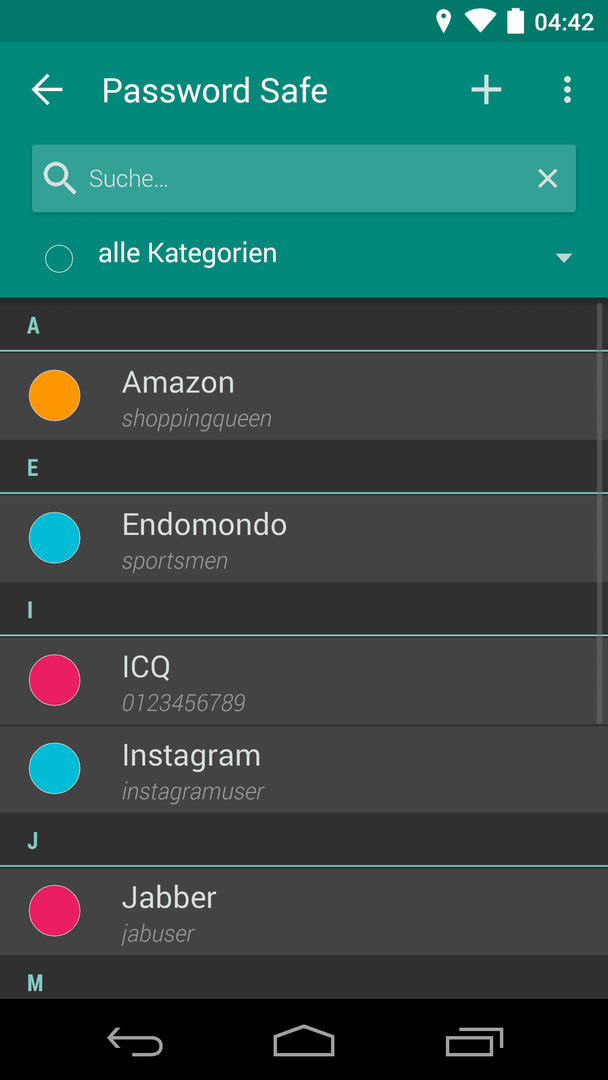Viewport: 608px width, 1080px height.
Task: Expand the alle Kategorien dropdown
Action: 304,256
